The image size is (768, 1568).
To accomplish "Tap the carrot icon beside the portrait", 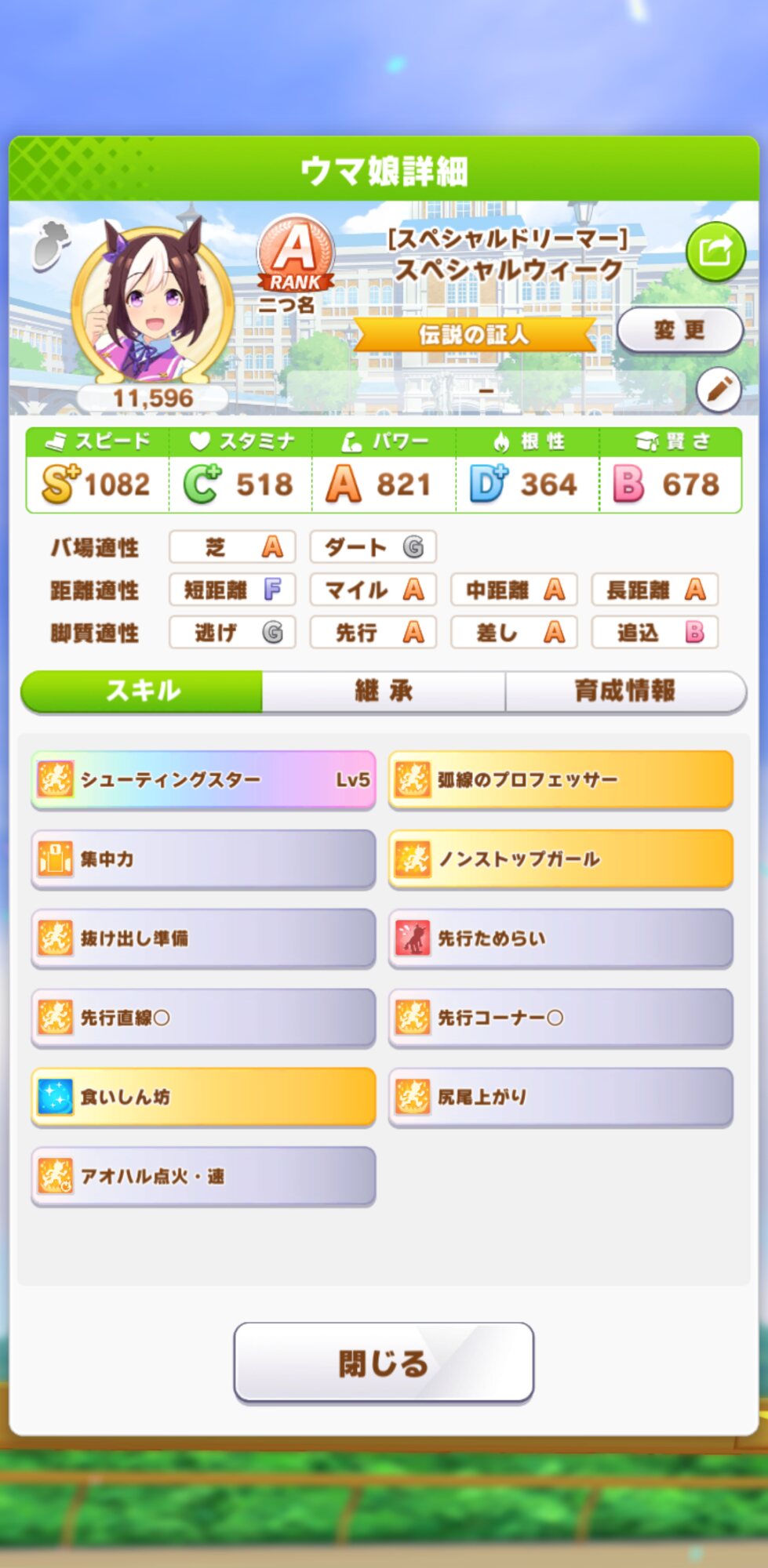I will coord(51,245).
